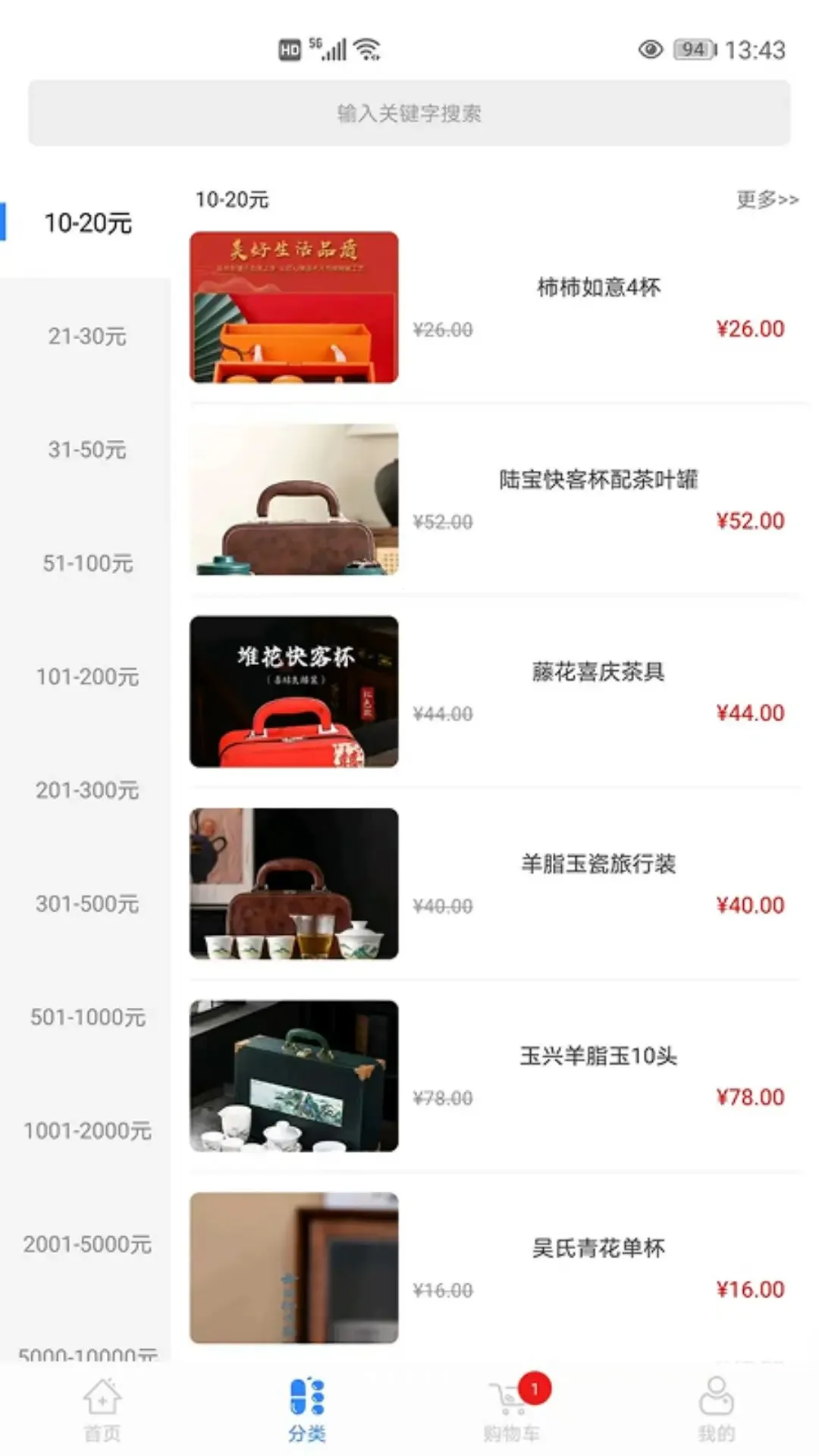The width and height of the screenshot is (819, 1456).
Task: Select the 21-30元 price category
Action: 86,336
